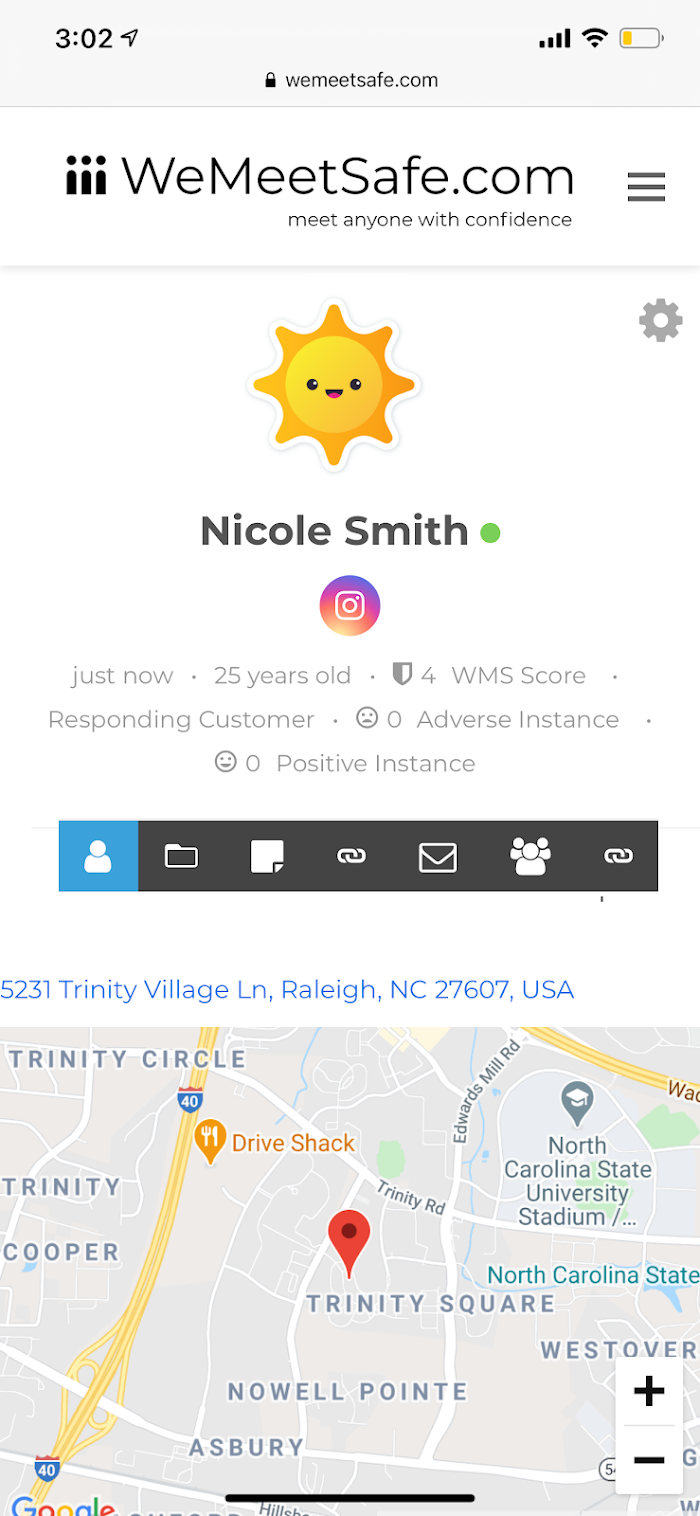The image size is (700, 1516).
Task: Open Nicole Smith's Instagram link
Action: point(350,605)
